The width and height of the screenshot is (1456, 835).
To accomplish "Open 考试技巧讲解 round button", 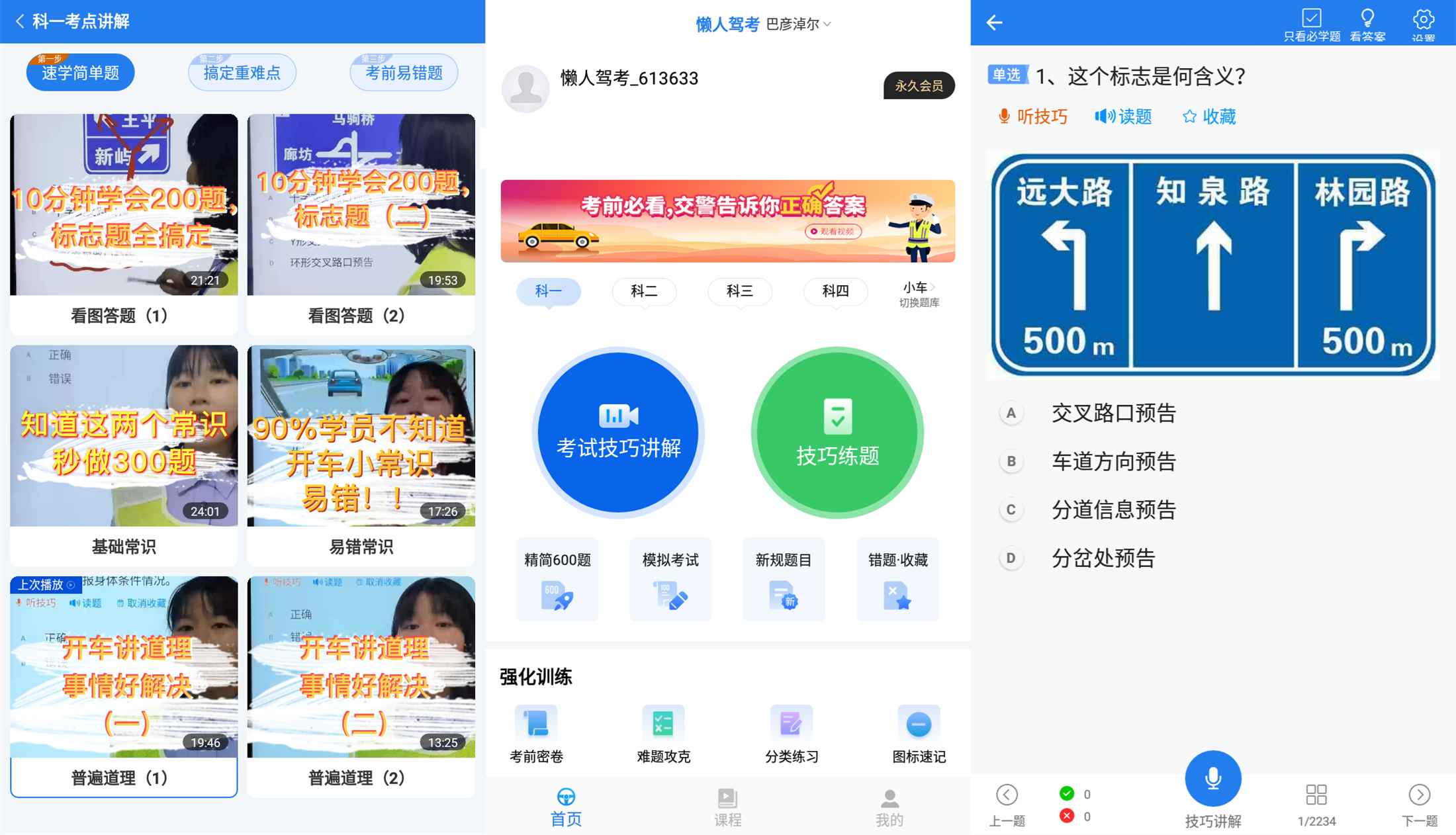I will (x=618, y=433).
